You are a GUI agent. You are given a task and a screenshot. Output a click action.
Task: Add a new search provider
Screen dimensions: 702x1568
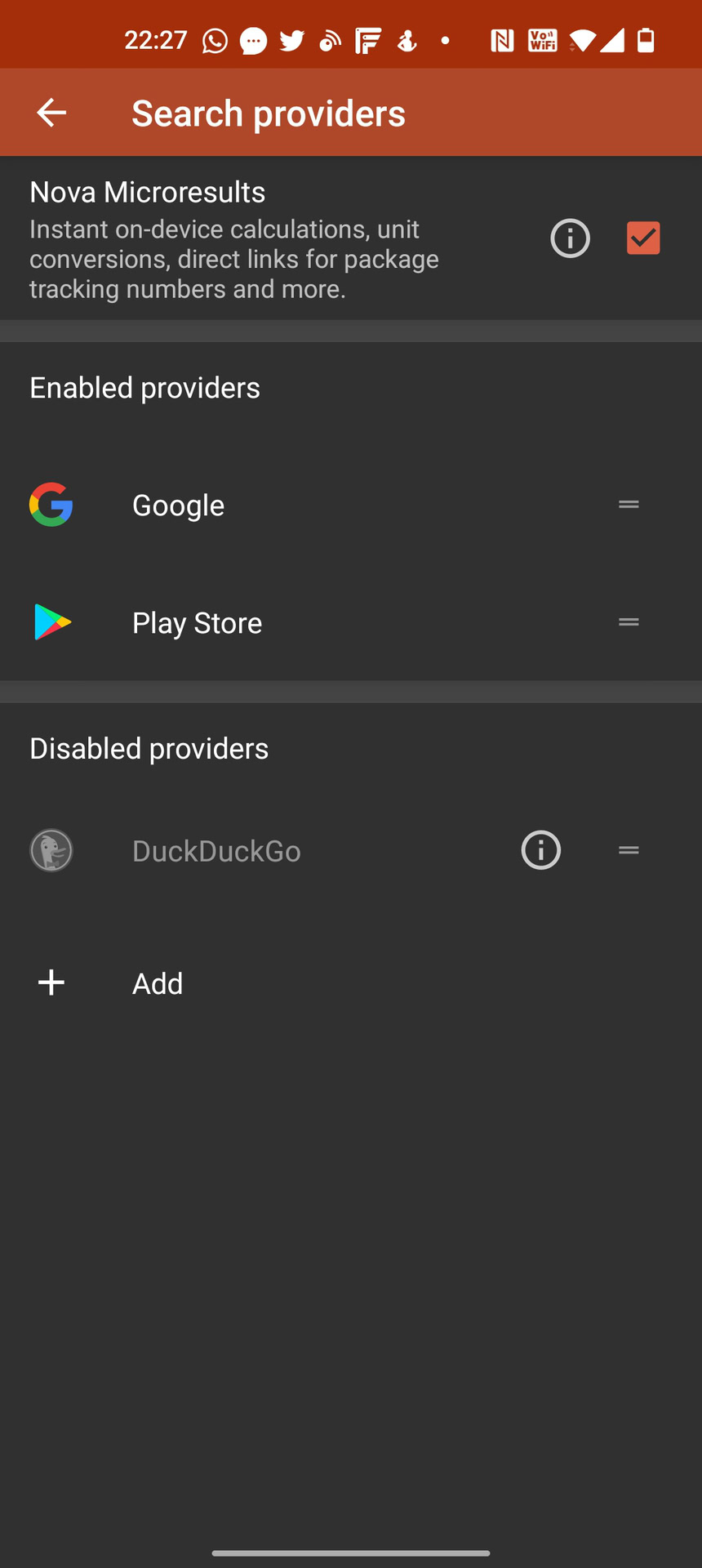tap(158, 983)
